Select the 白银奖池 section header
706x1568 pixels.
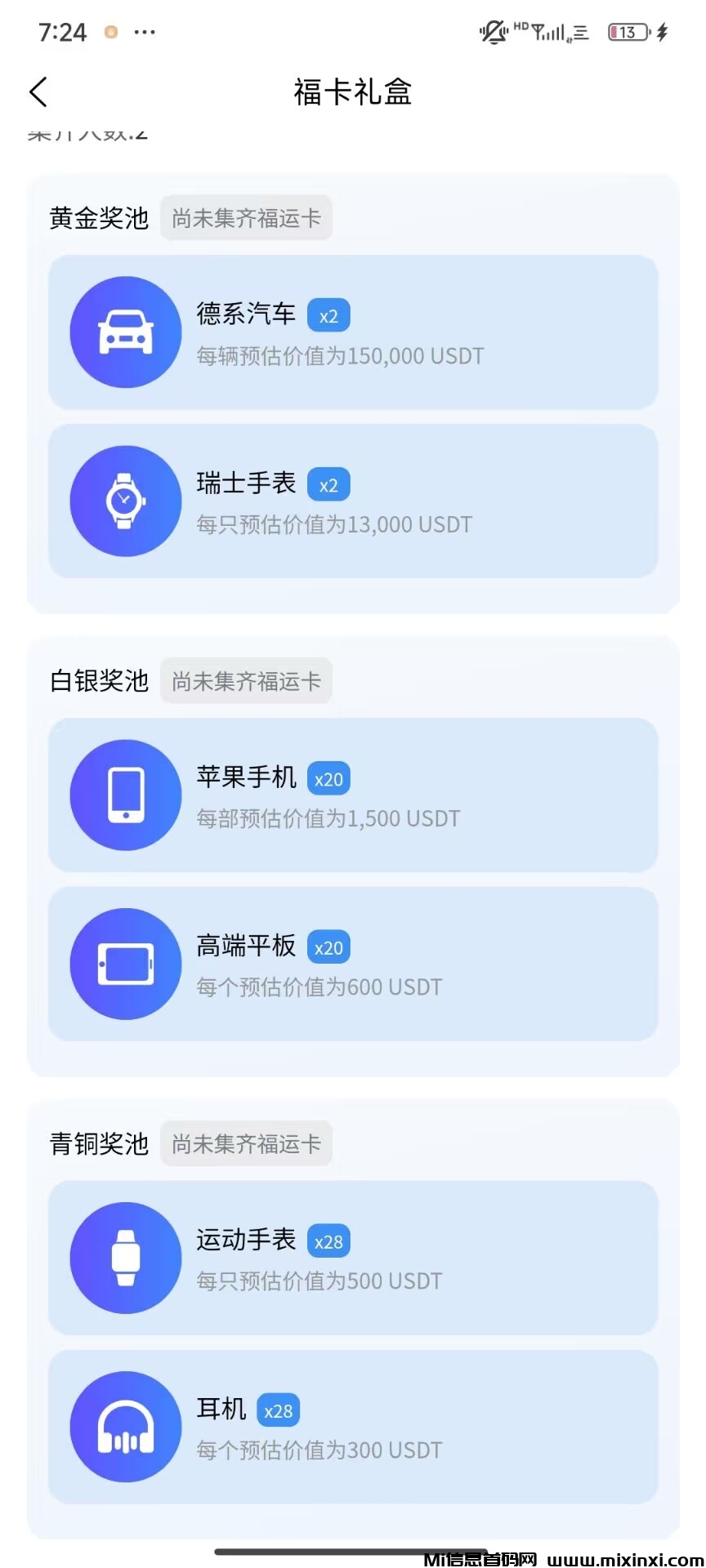pos(98,680)
